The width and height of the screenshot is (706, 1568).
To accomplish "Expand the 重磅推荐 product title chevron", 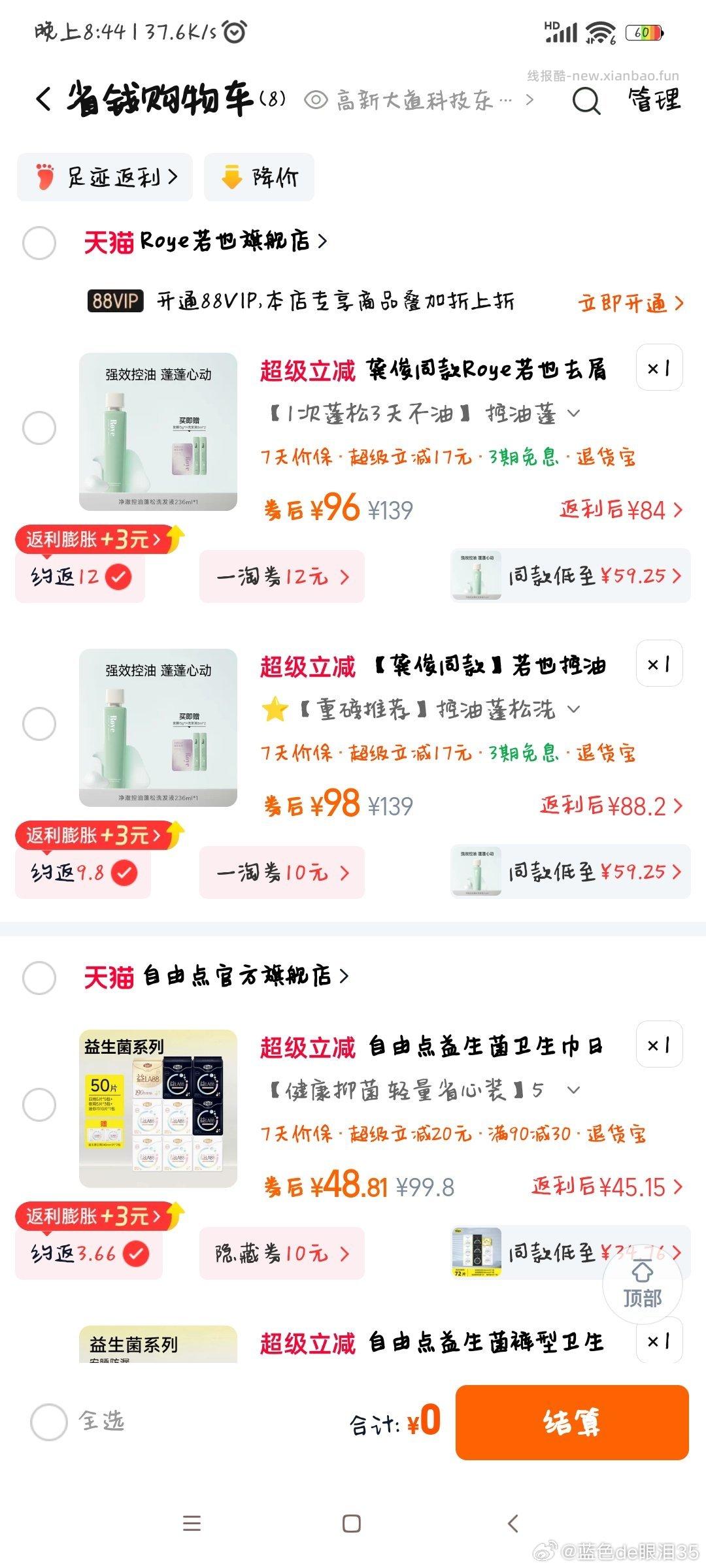I will (573, 708).
